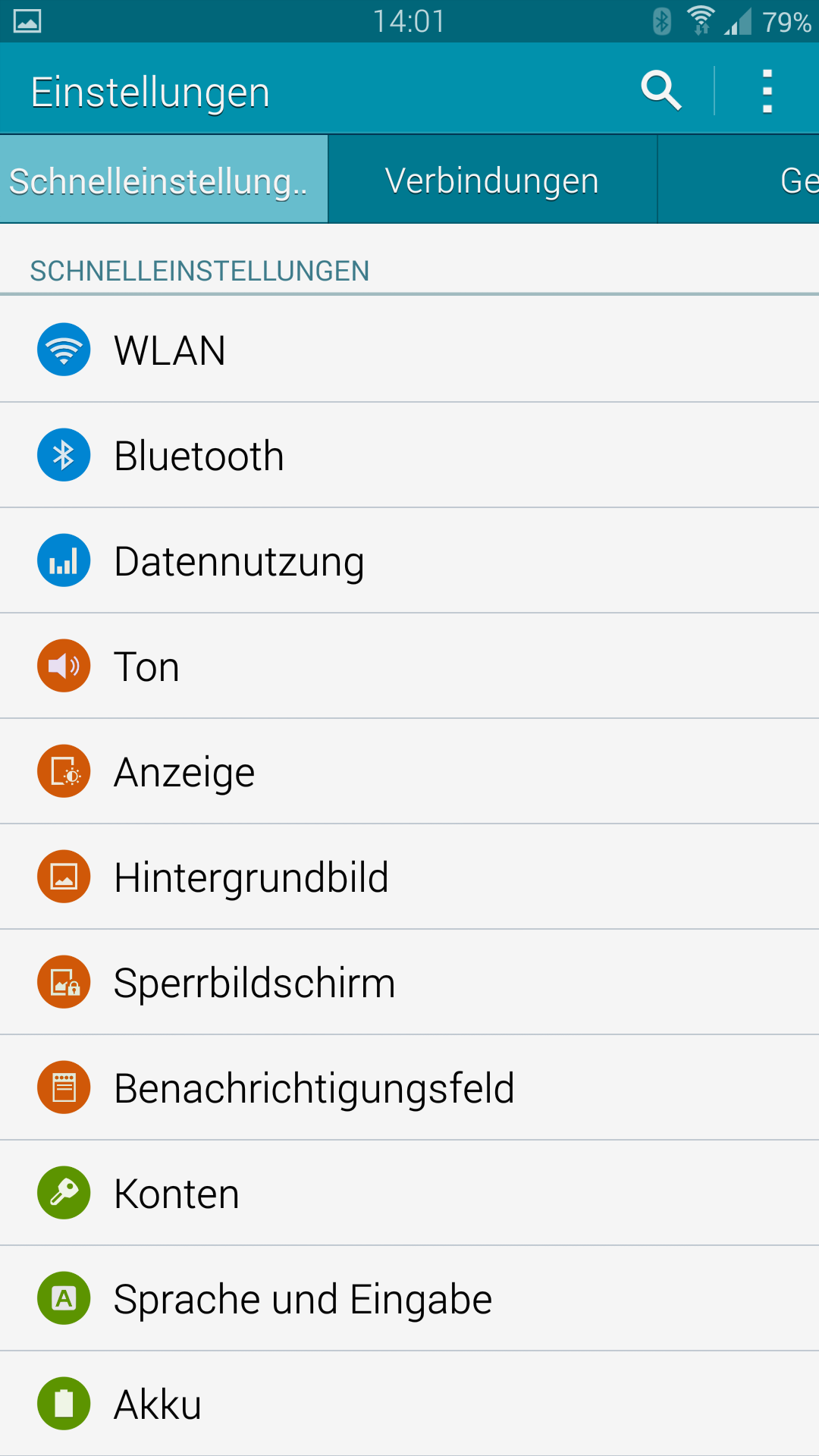Image resolution: width=819 pixels, height=1456 pixels.
Task: Open Konten settings
Action: (x=409, y=1193)
